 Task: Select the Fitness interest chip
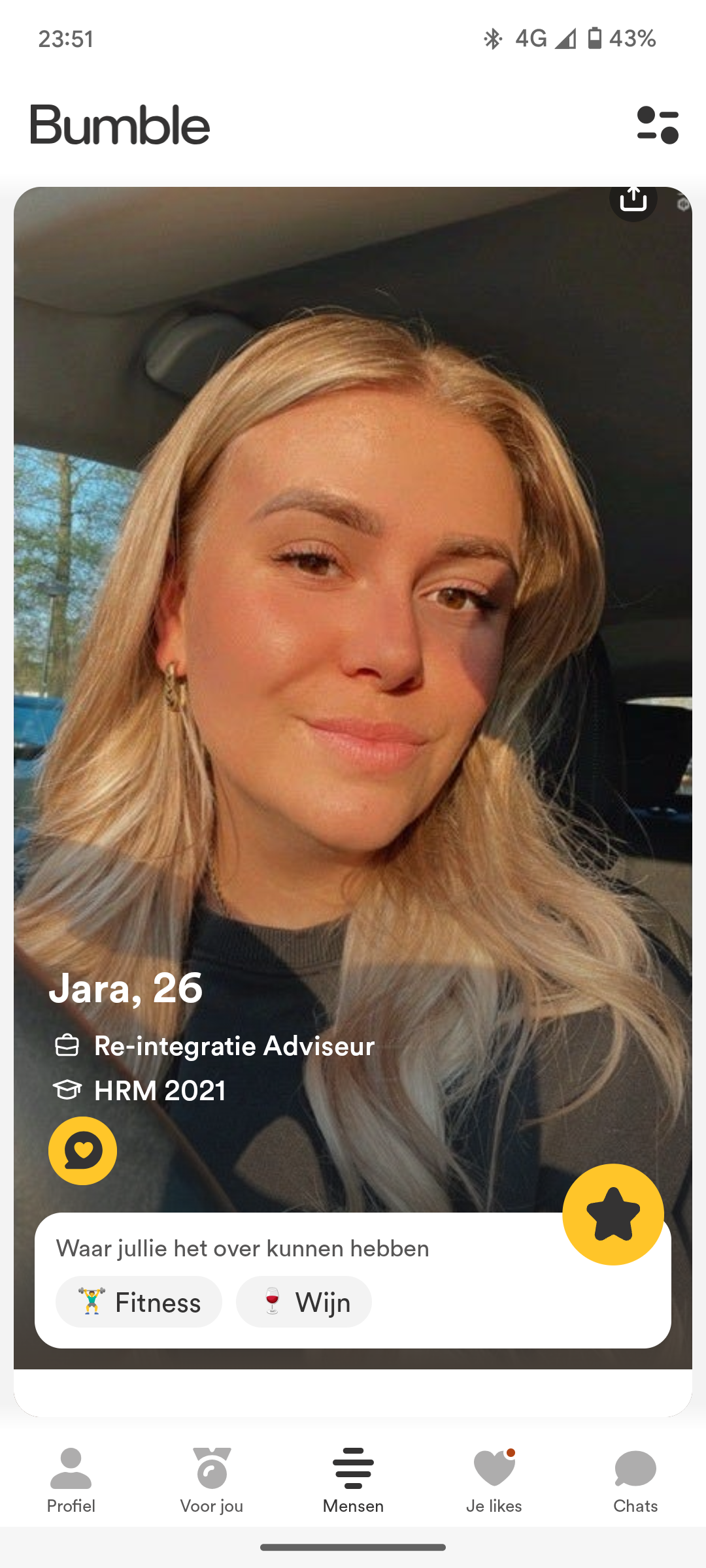(x=139, y=1302)
